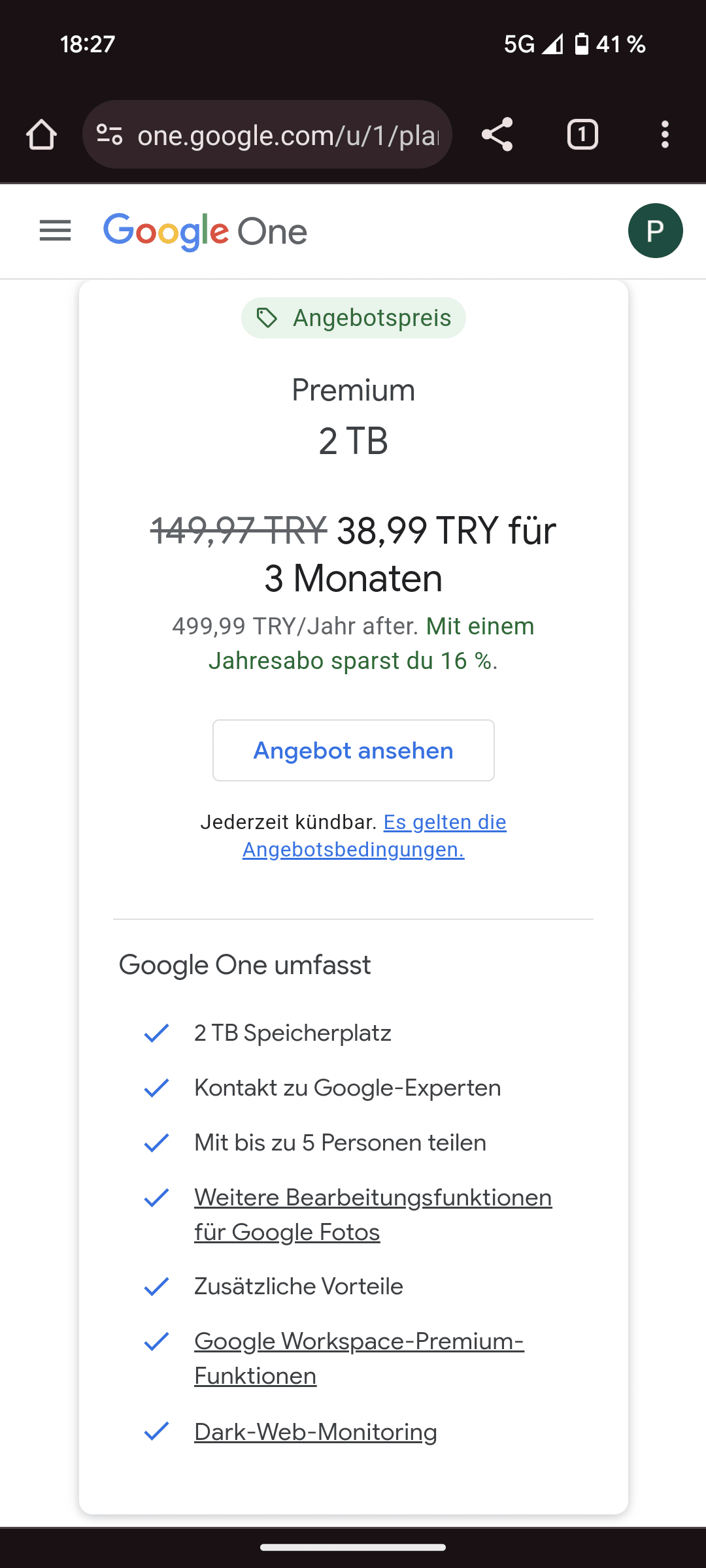Tap the browser home icon
Screen dimensions: 706x1568
(x=41, y=135)
